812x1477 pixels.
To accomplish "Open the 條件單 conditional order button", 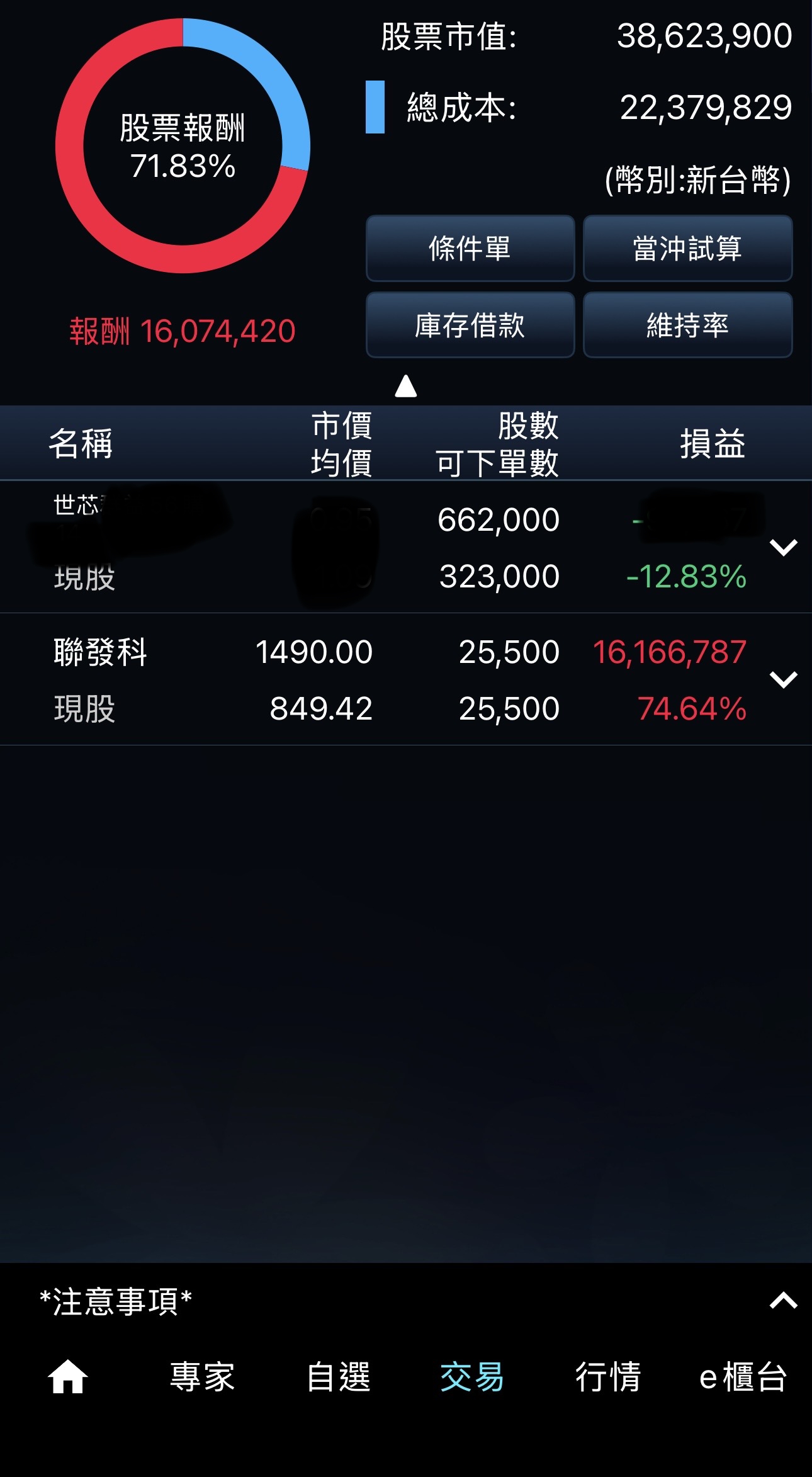I will pos(470,249).
